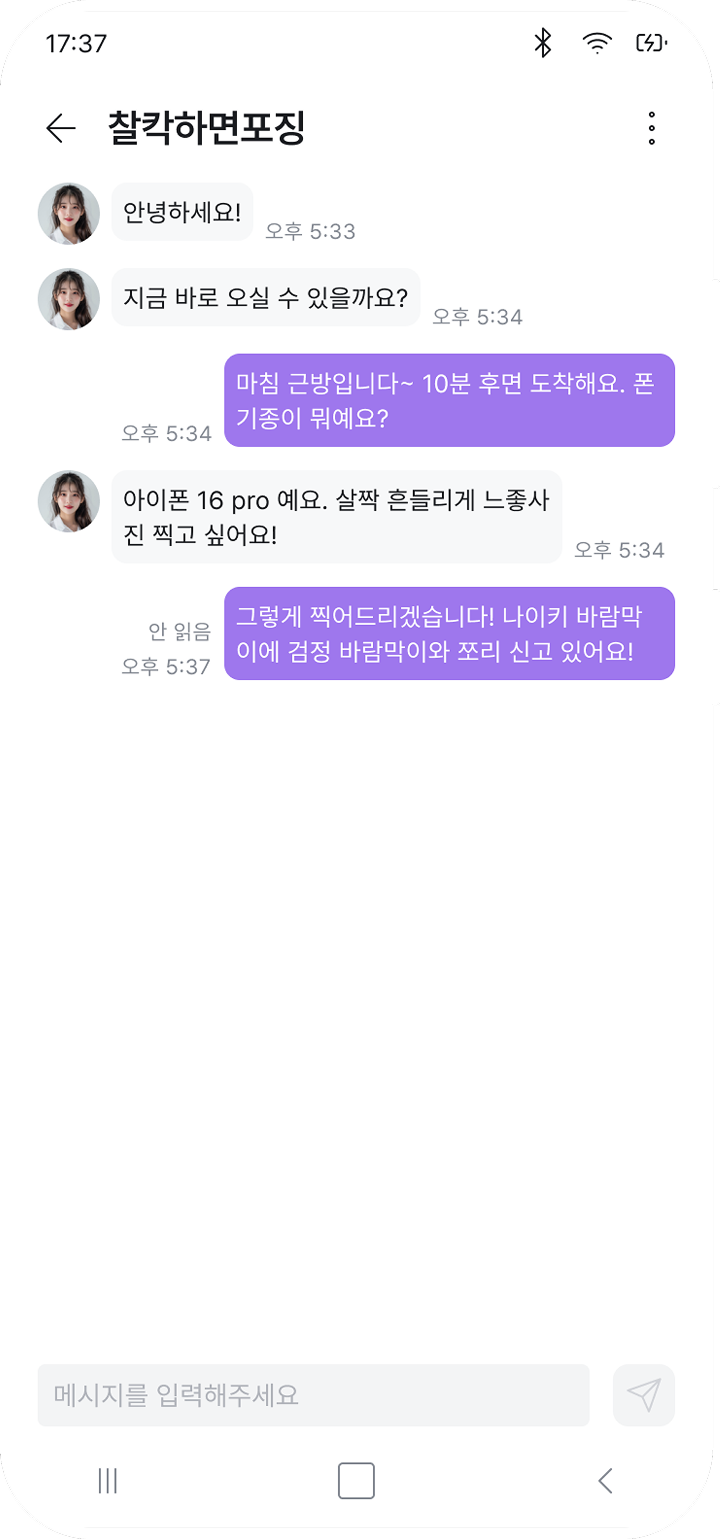
Task: Open the contact's topmost profile picture
Action: pyautogui.click(x=68, y=213)
